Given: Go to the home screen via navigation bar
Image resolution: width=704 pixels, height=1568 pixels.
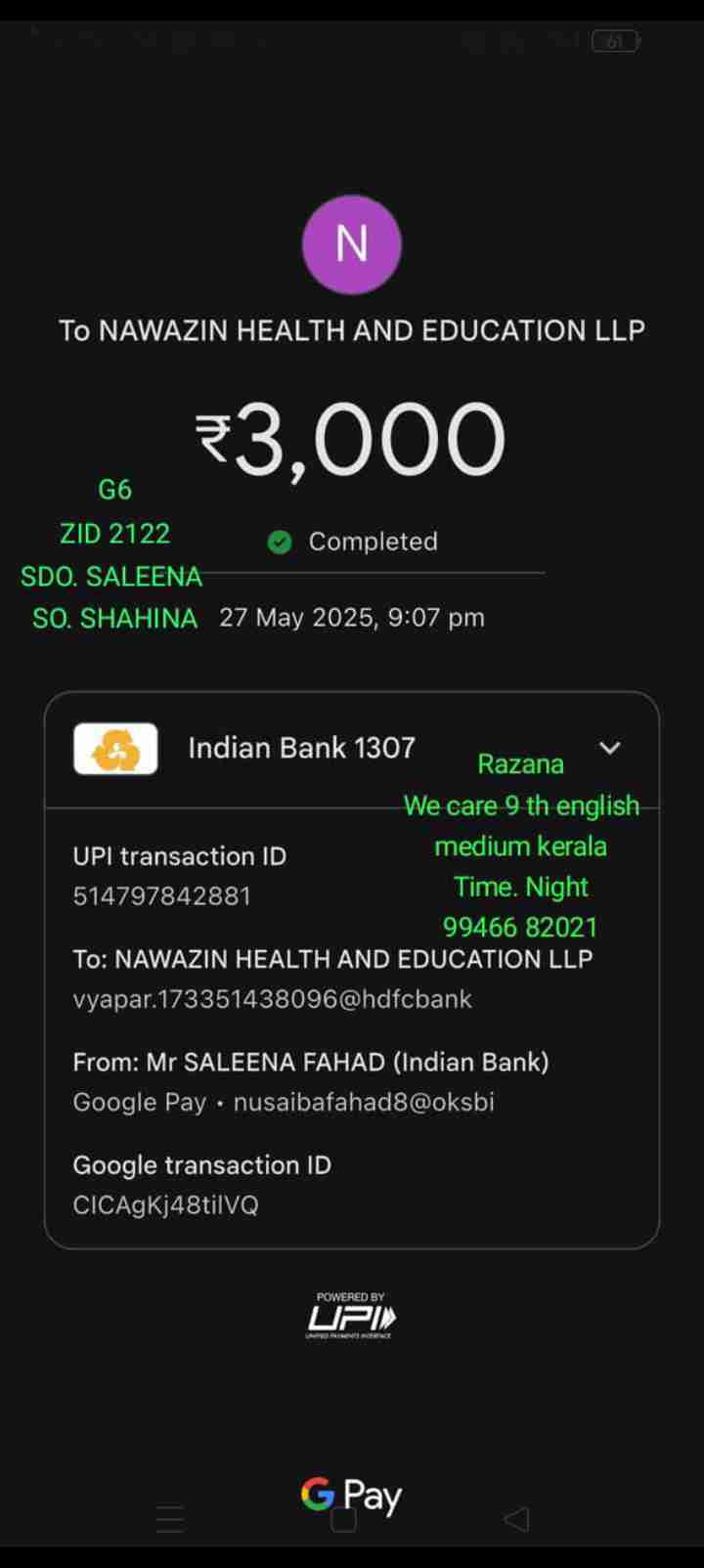Looking at the screenshot, I should pyautogui.click(x=343, y=1520).
